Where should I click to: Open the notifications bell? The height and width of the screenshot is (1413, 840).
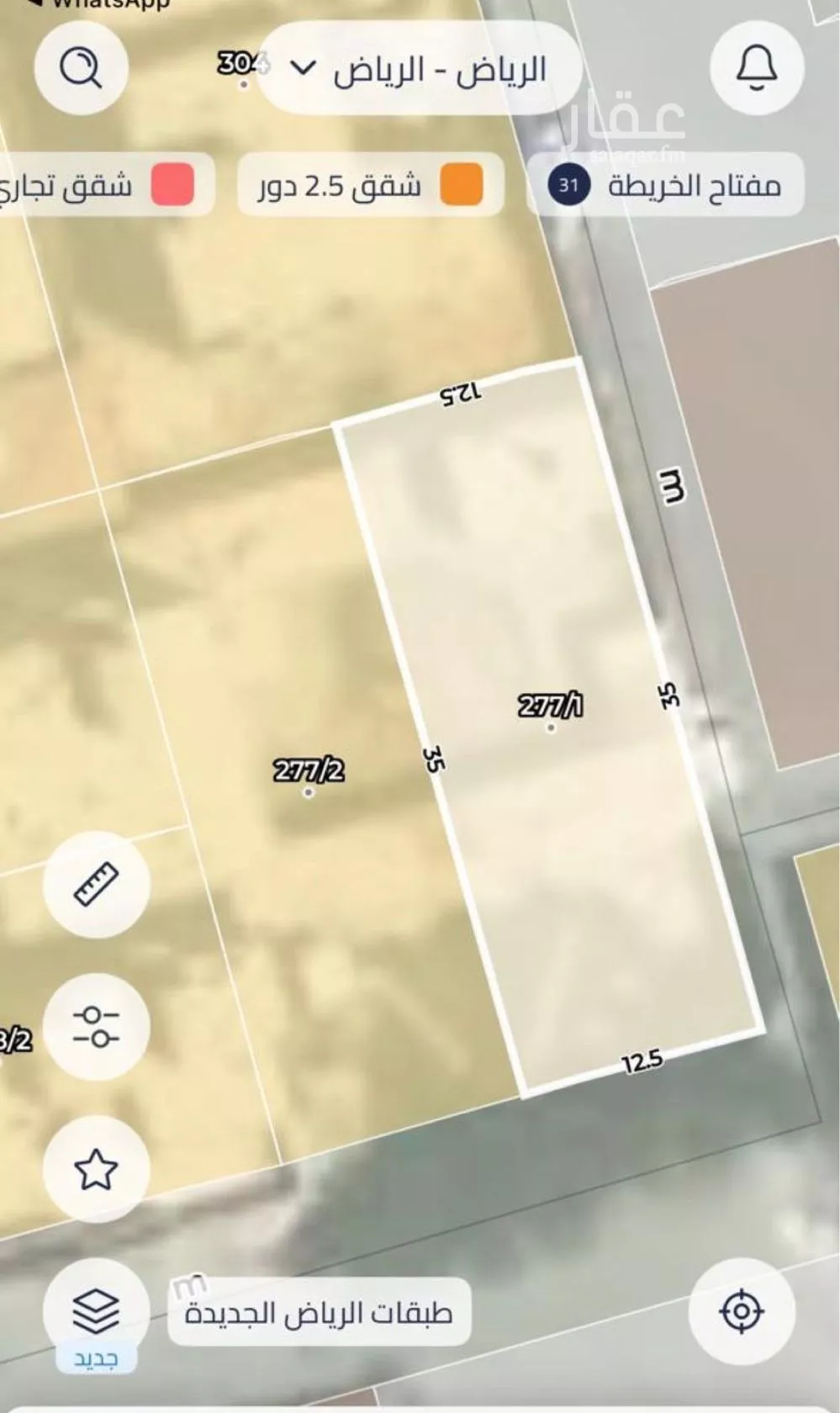click(x=757, y=67)
